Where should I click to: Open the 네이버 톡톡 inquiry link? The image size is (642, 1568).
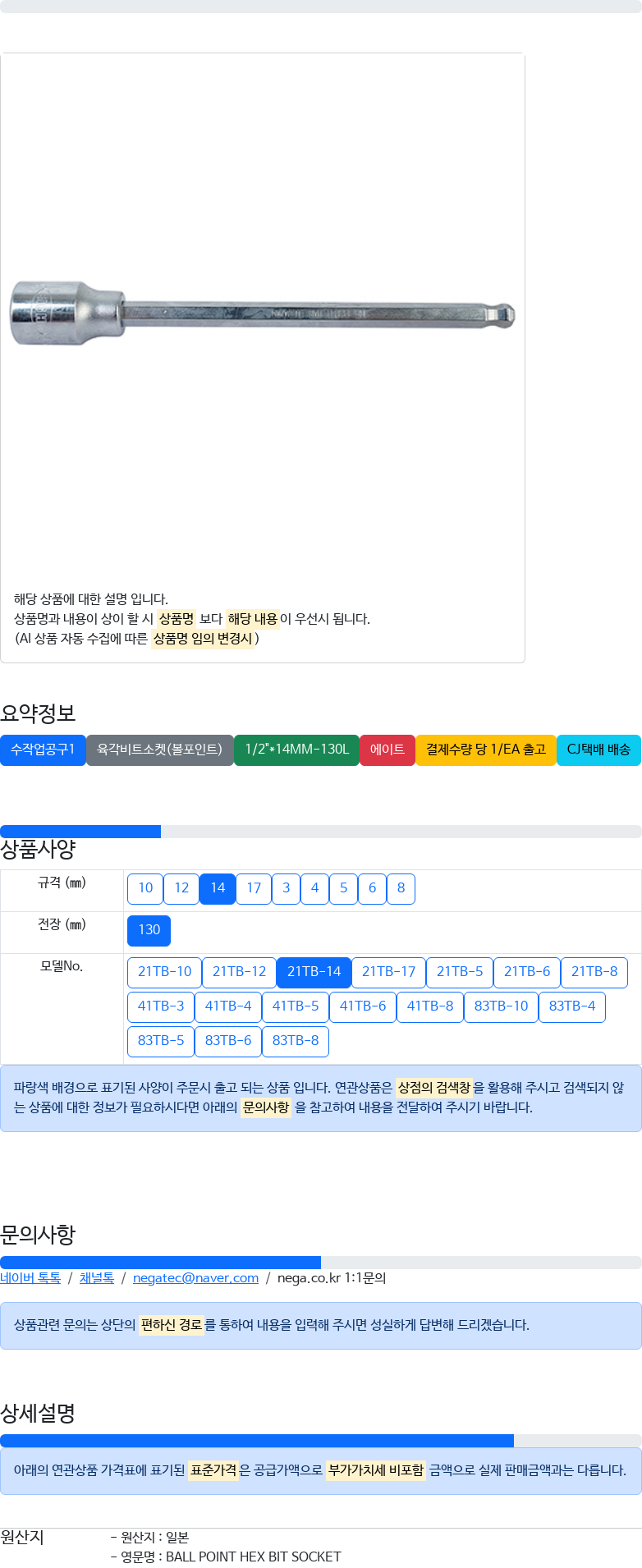pos(30,1278)
